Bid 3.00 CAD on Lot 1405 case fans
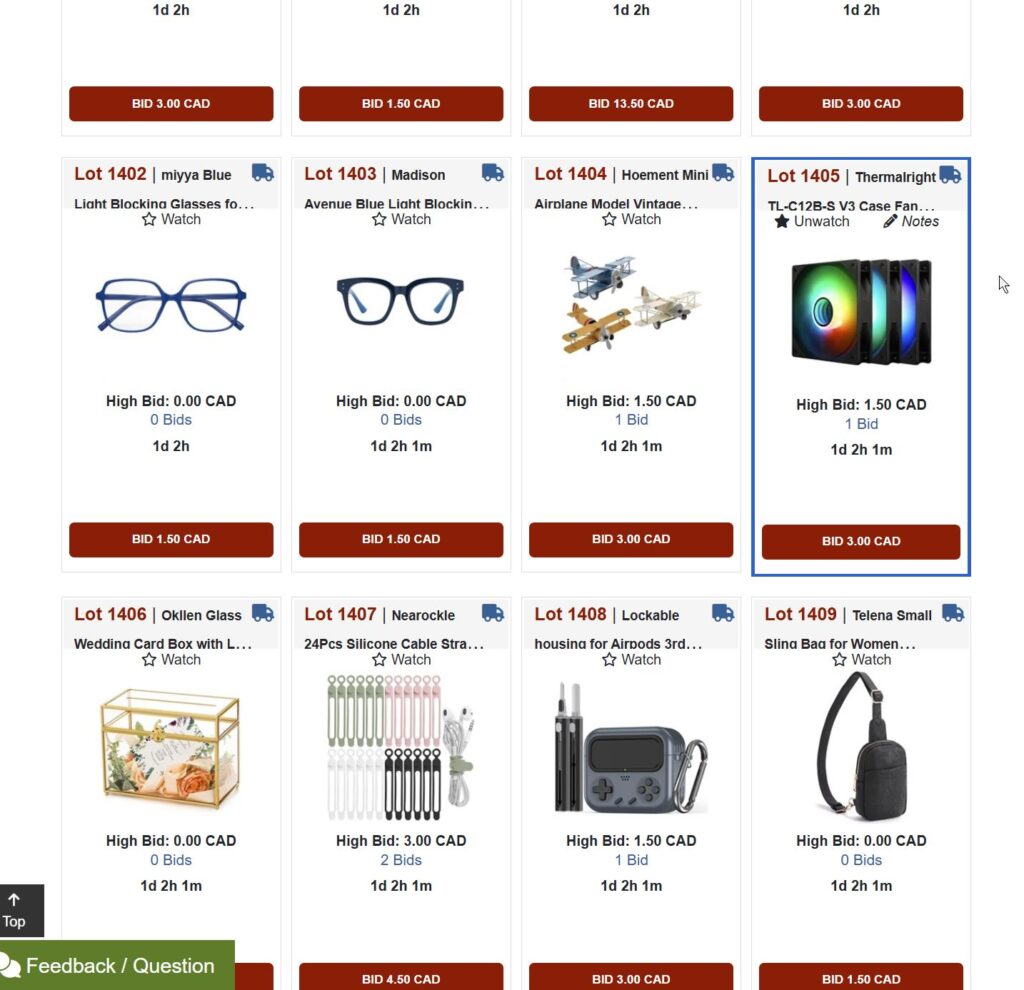 (861, 541)
